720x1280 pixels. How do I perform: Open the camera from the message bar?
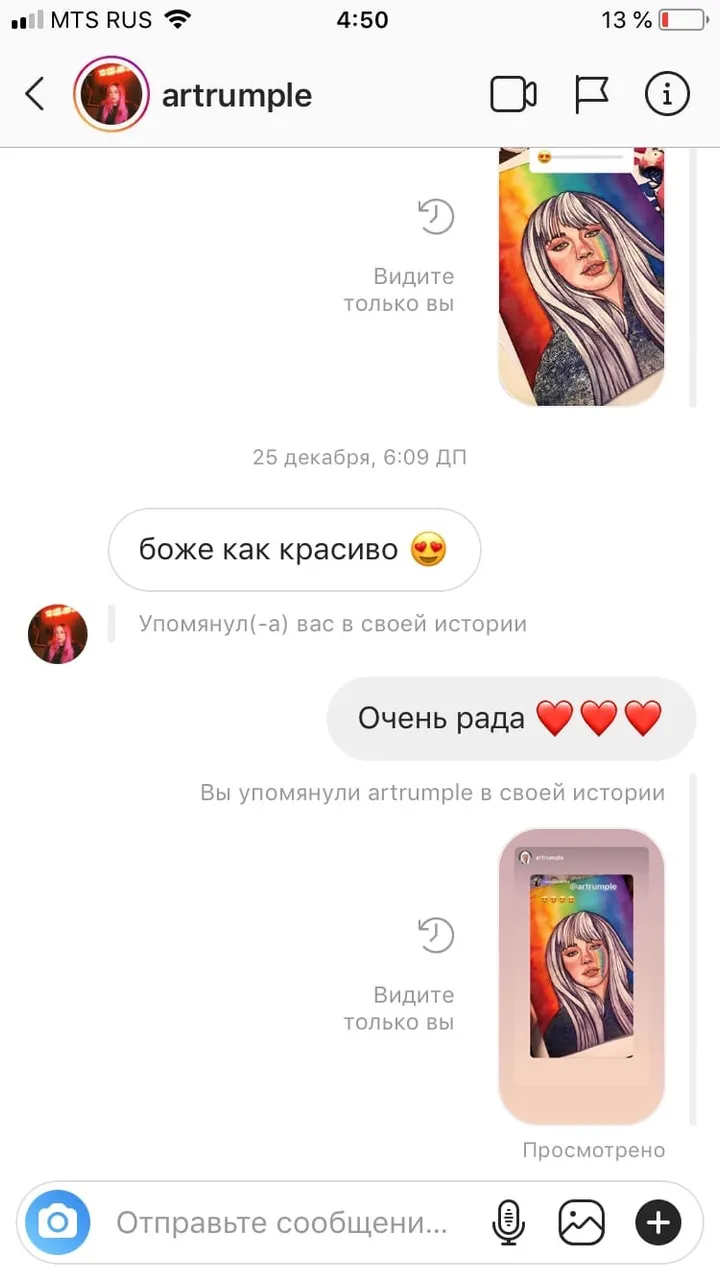coord(58,1222)
